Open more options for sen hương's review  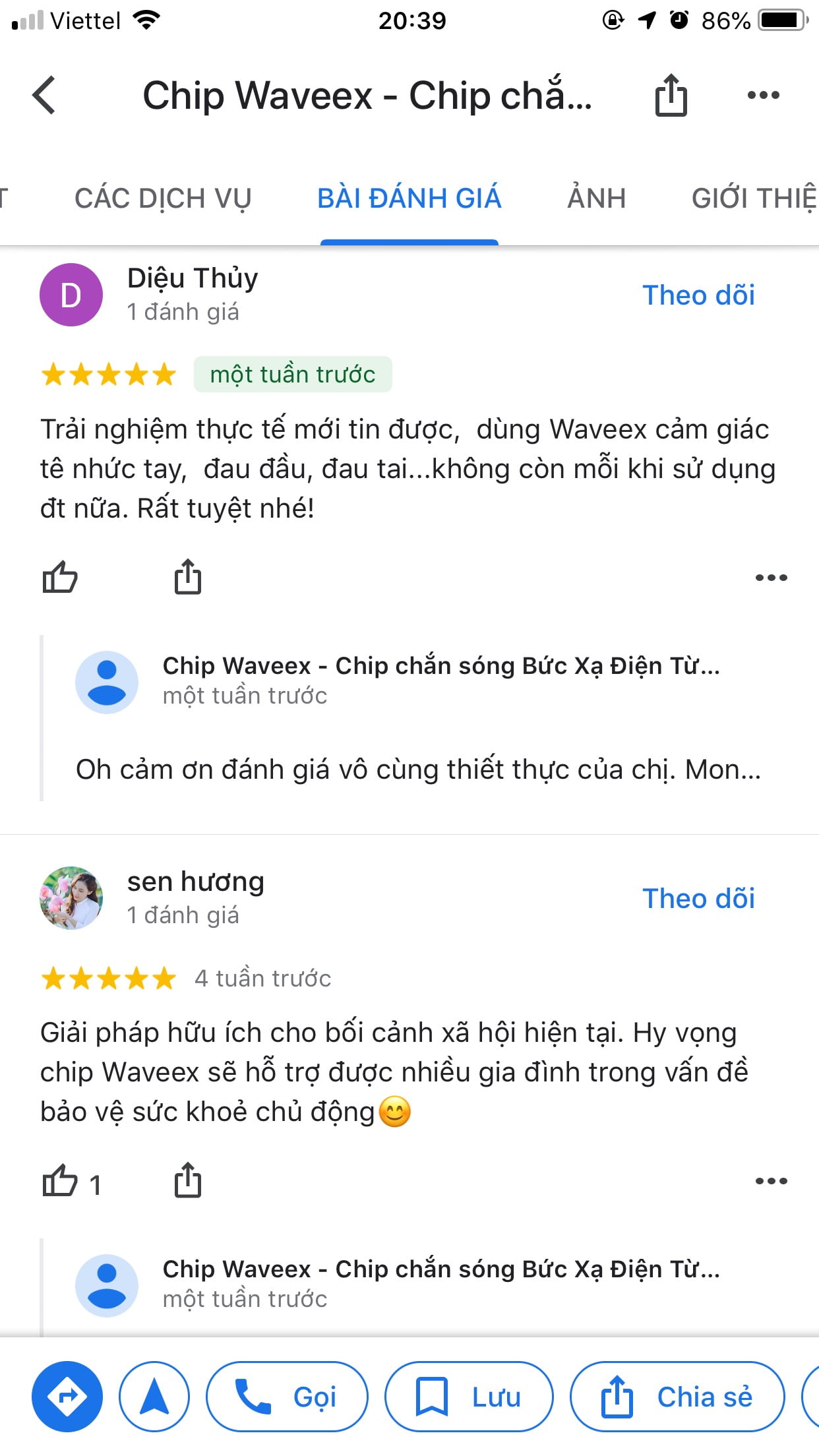pyautogui.click(x=771, y=1181)
